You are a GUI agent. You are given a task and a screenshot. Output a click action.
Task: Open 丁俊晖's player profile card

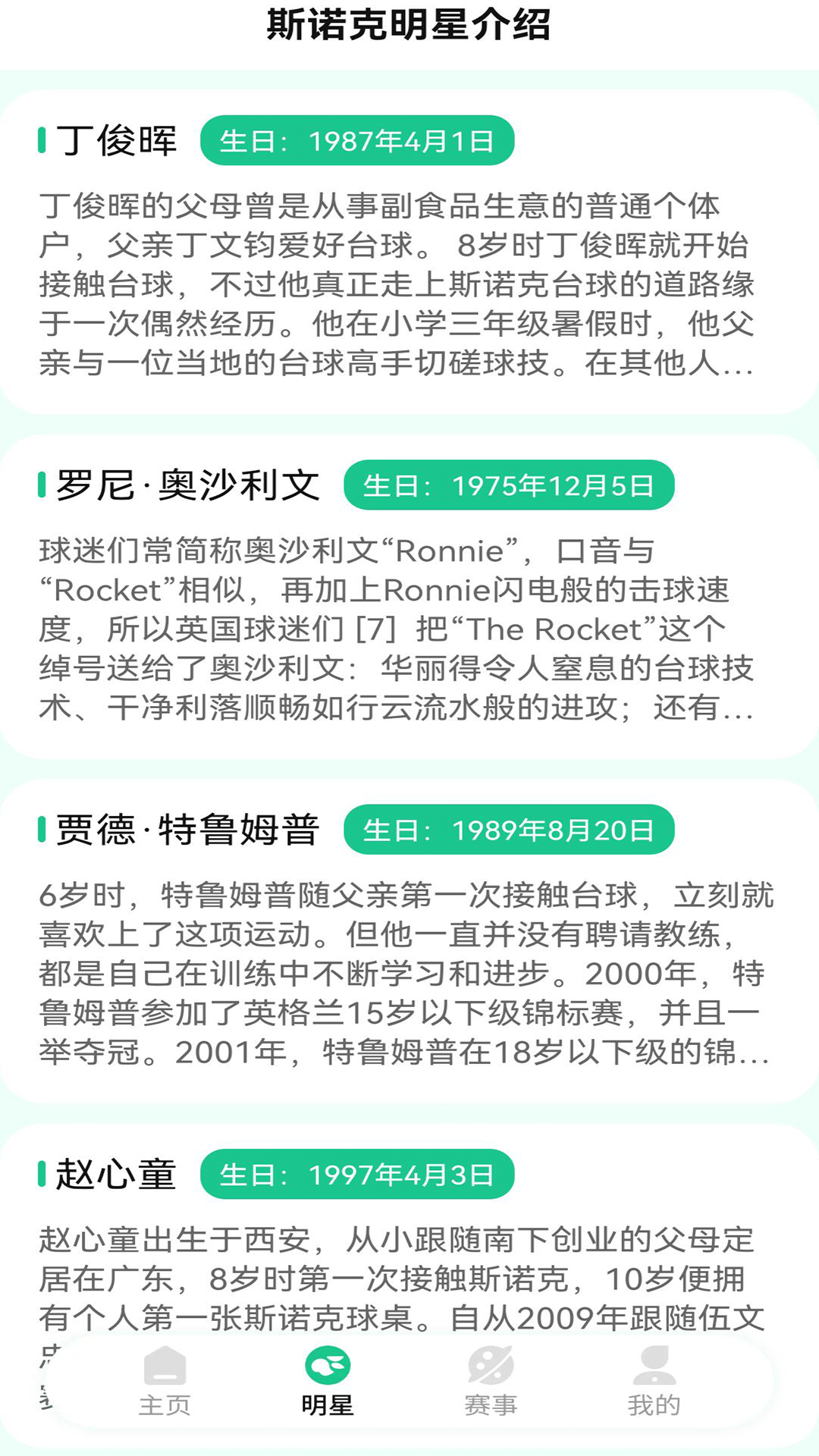coord(409,252)
